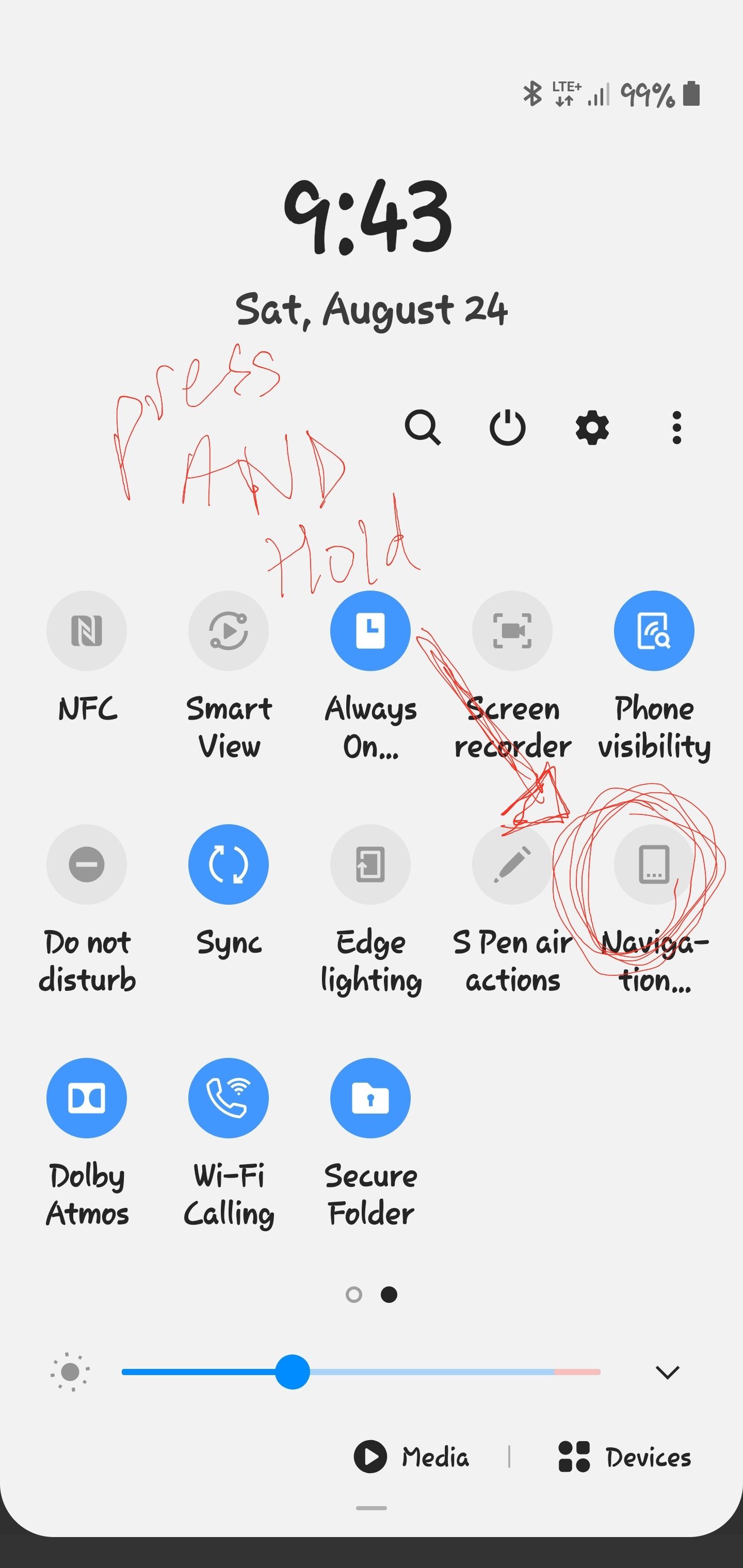Disable Always On Display tile
Screen dimensions: 743x1568
click(370, 631)
